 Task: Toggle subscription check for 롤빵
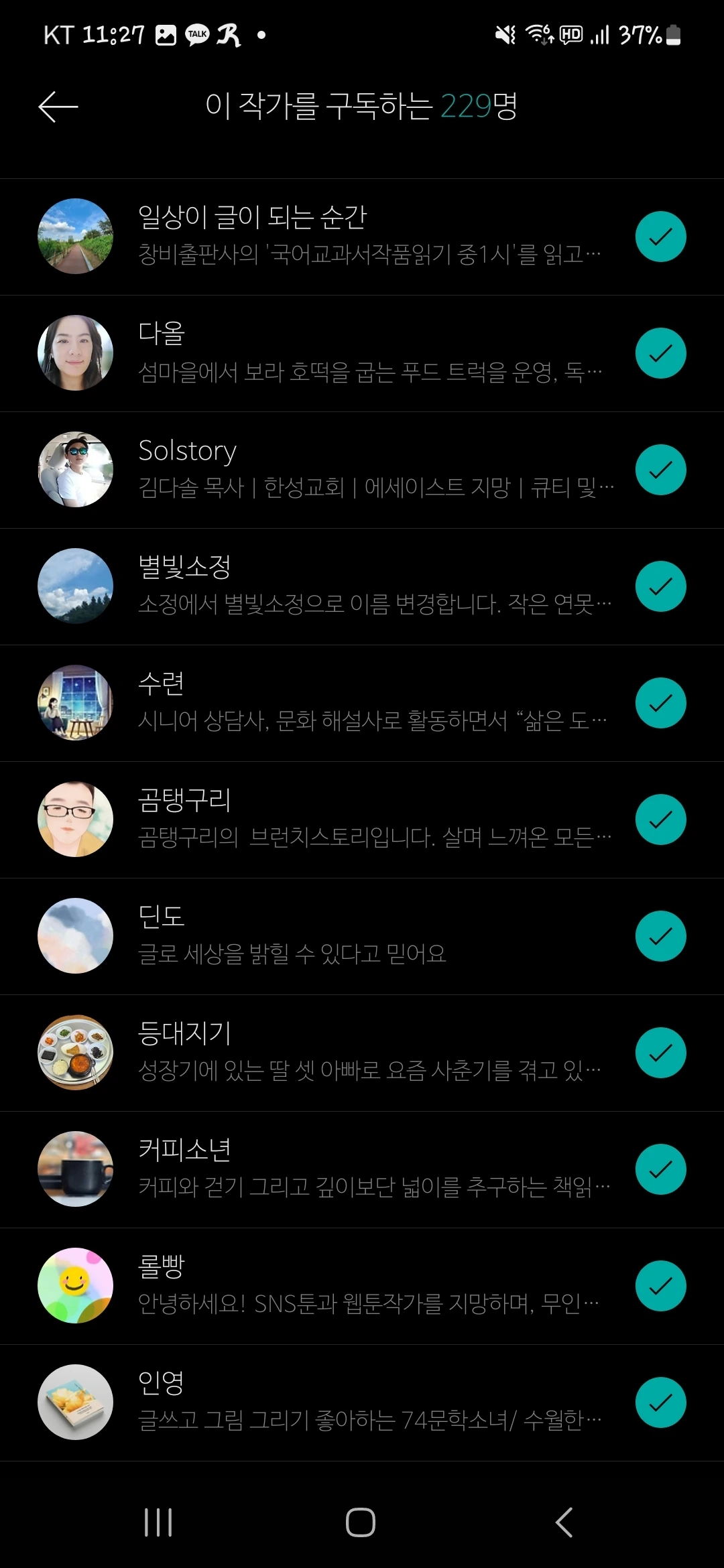point(660,1286)
